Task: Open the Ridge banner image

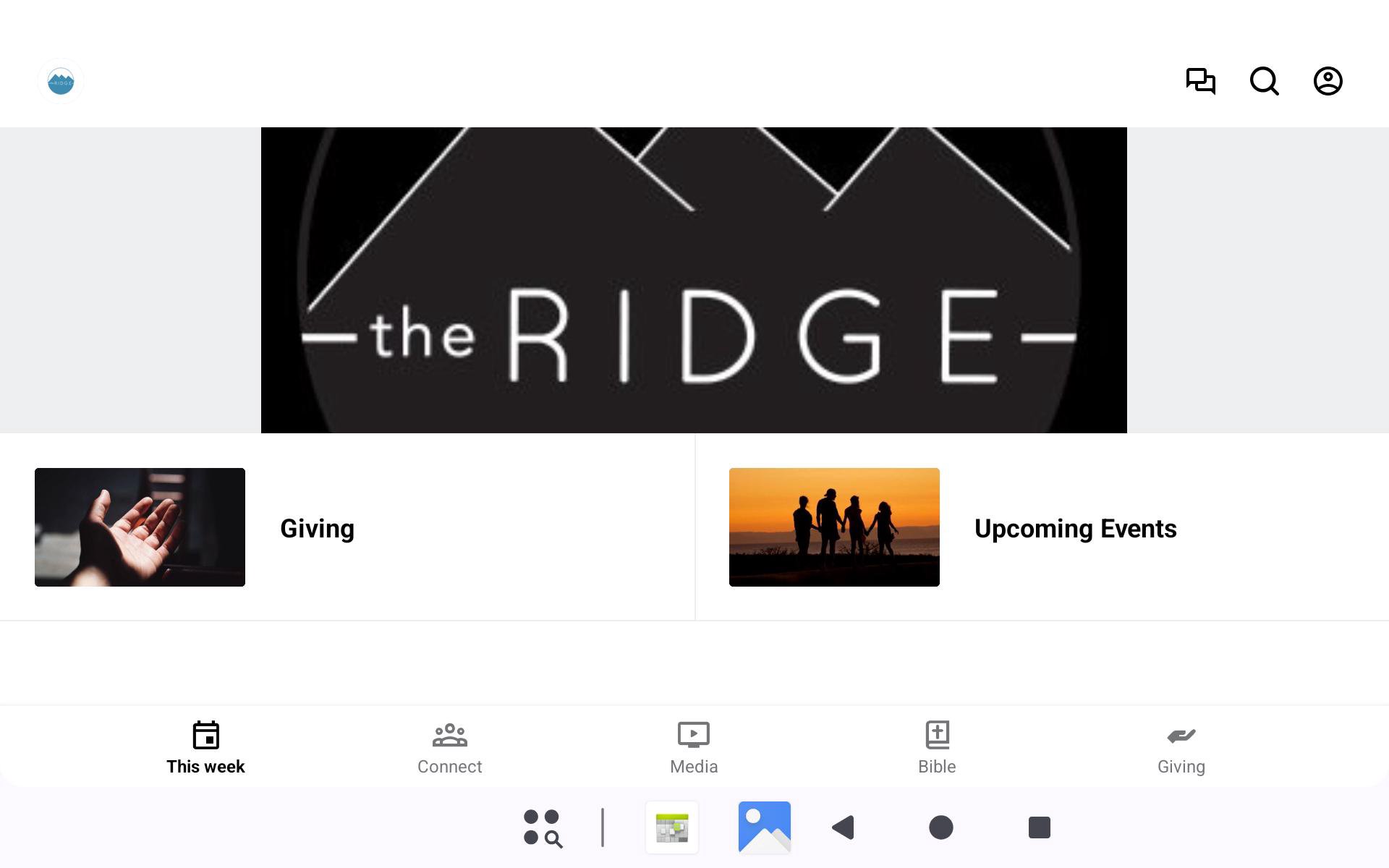Action: 694,280
